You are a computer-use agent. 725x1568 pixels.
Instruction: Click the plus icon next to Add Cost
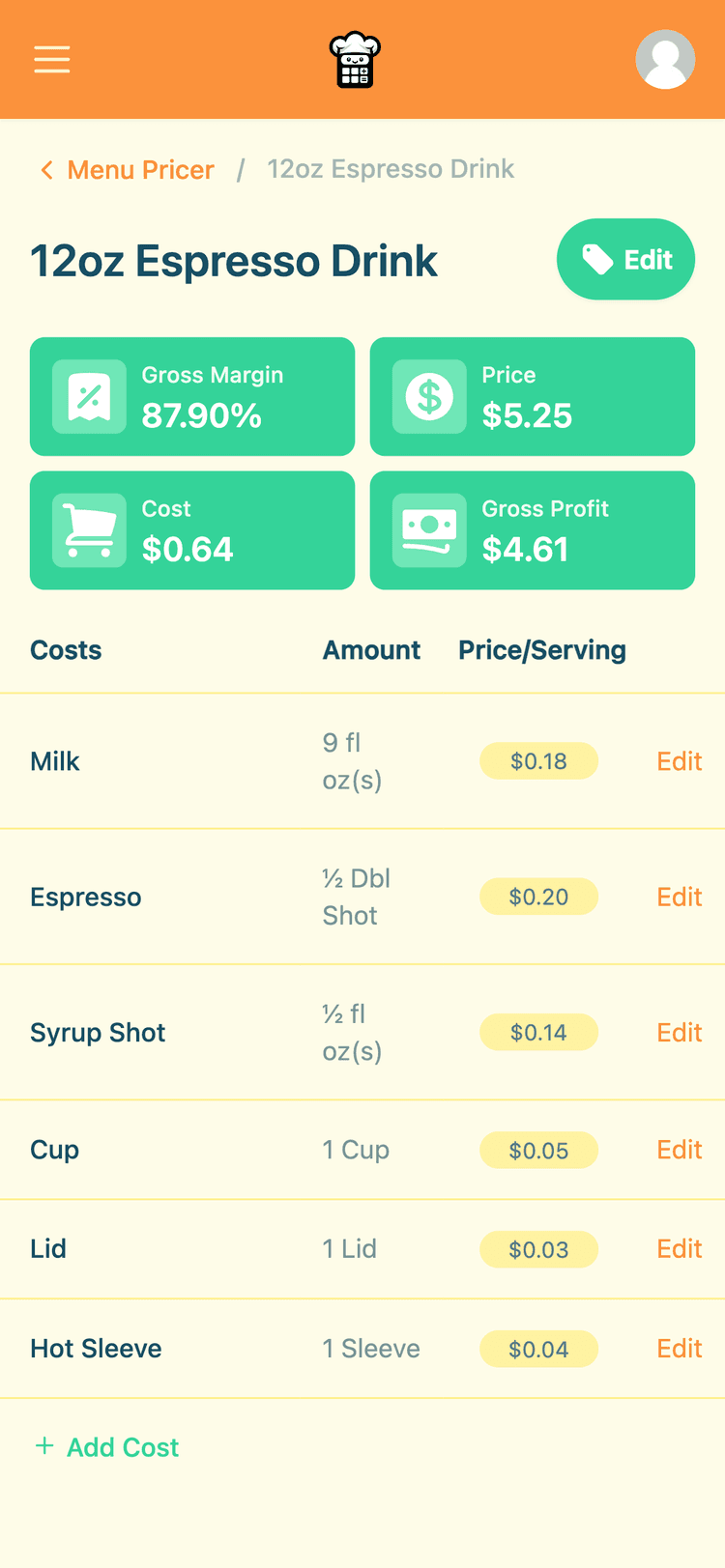coord(44,1446)
